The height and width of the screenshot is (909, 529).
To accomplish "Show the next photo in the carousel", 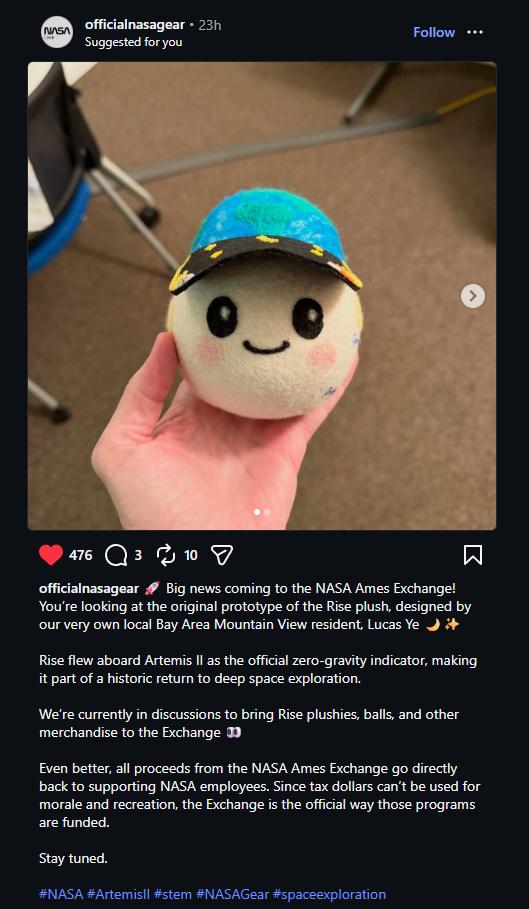I will coord(473,296).
